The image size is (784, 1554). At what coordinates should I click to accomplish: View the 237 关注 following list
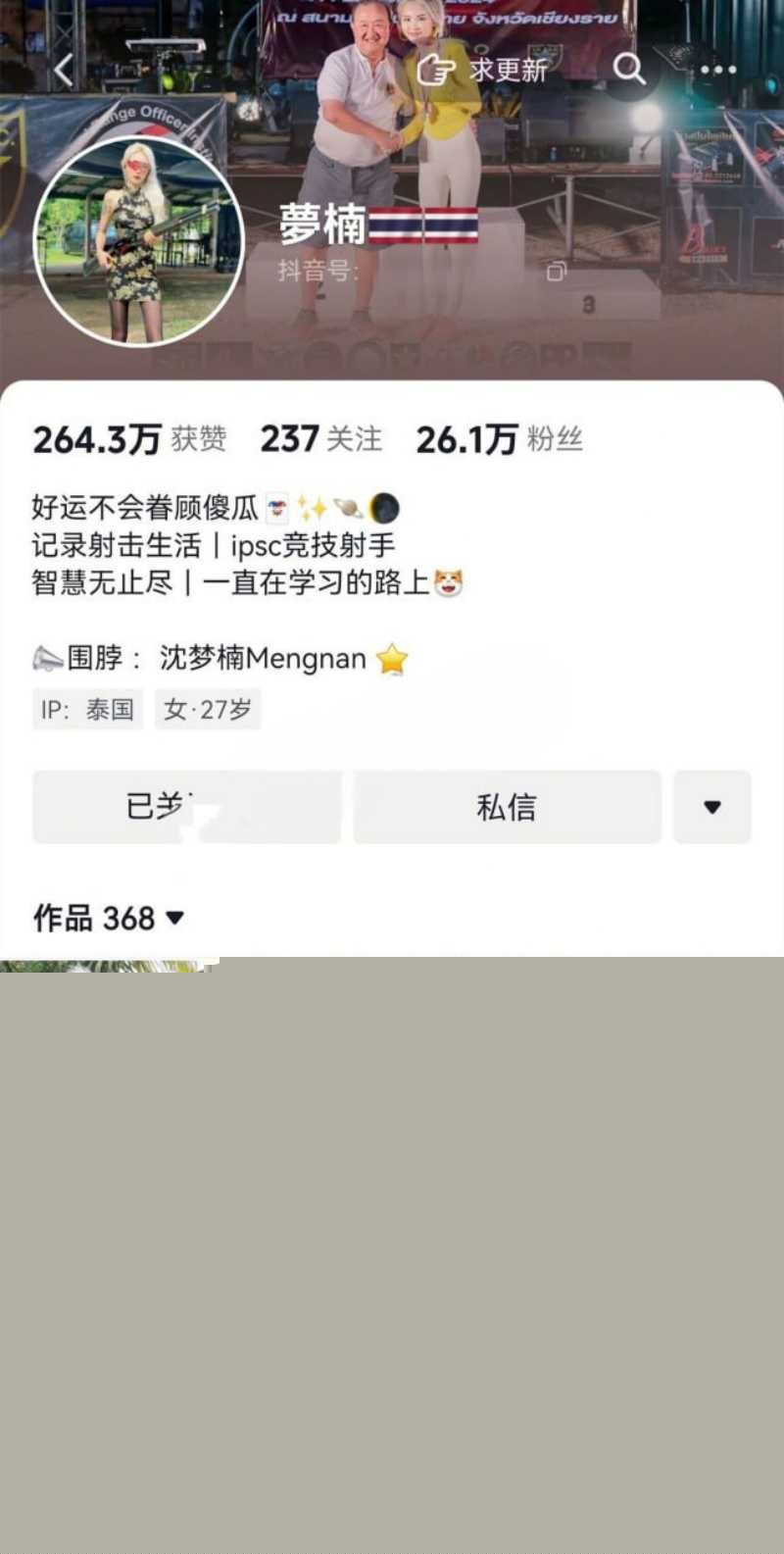[320, 439]
